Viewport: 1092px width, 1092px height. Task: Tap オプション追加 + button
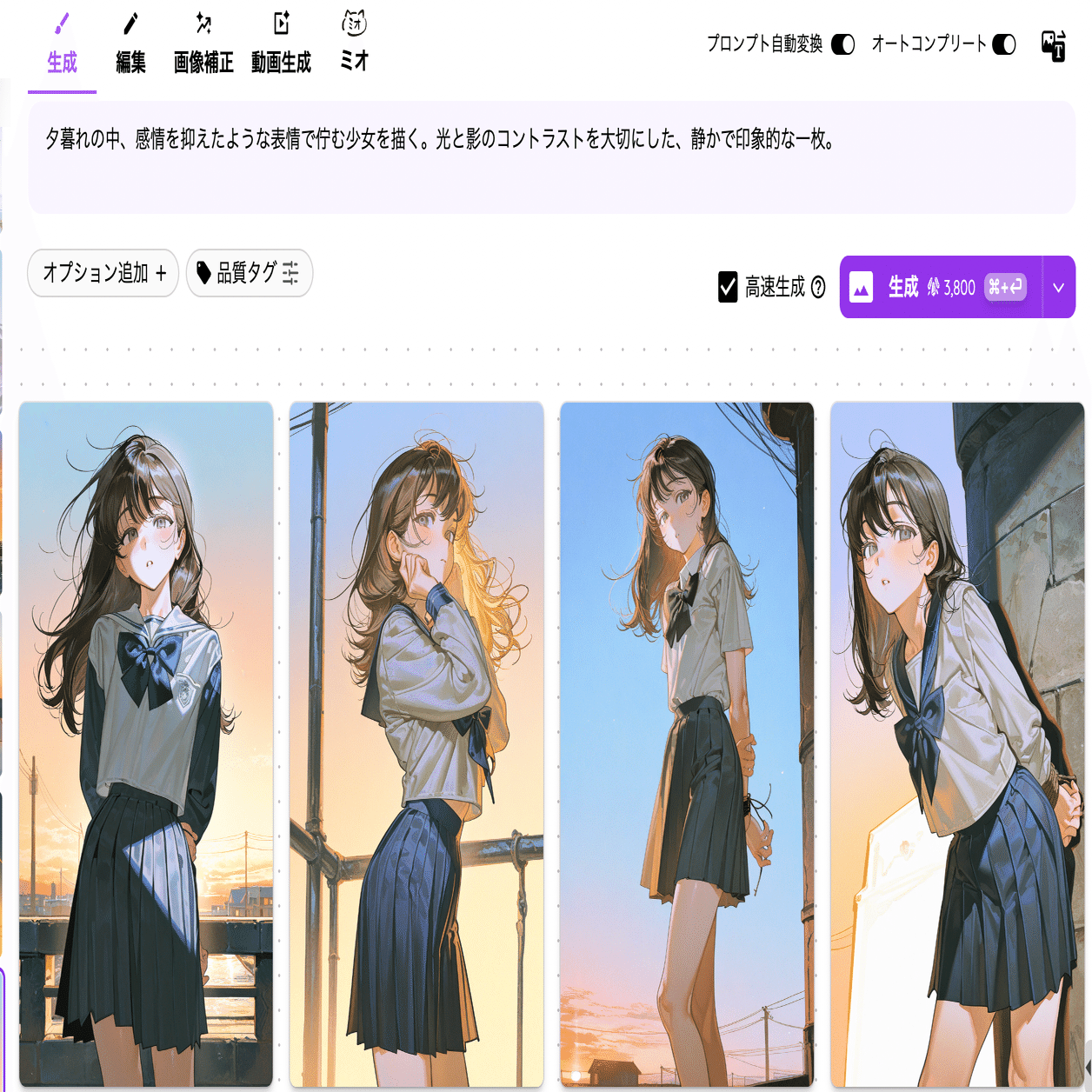point(103,273)
